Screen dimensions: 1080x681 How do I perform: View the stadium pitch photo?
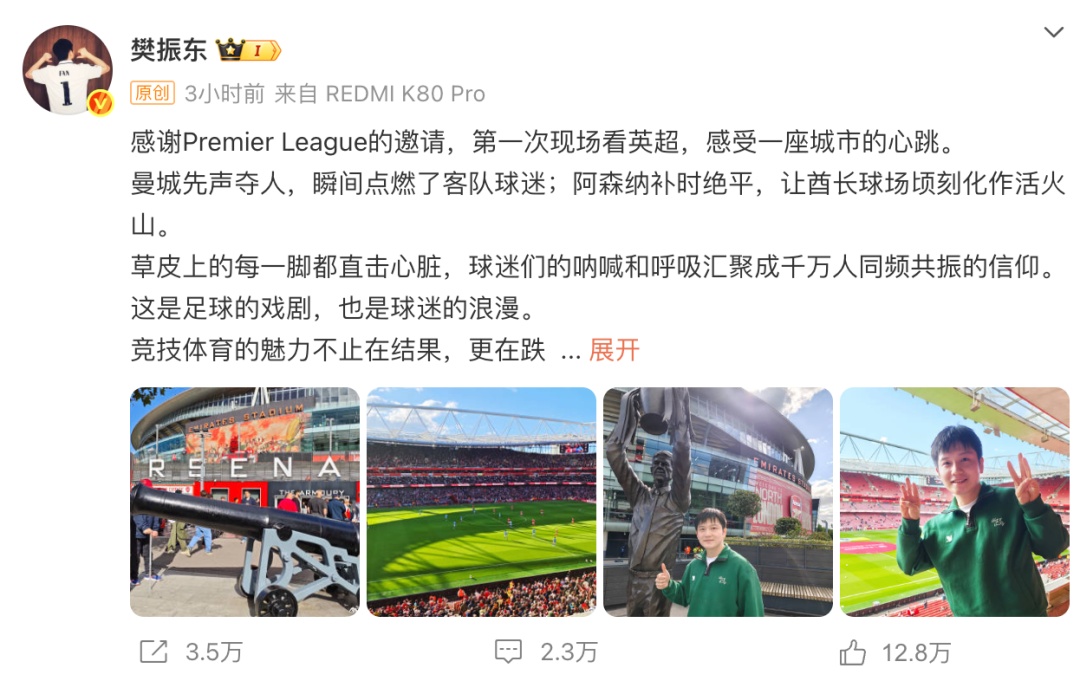(x=481, y=501)
